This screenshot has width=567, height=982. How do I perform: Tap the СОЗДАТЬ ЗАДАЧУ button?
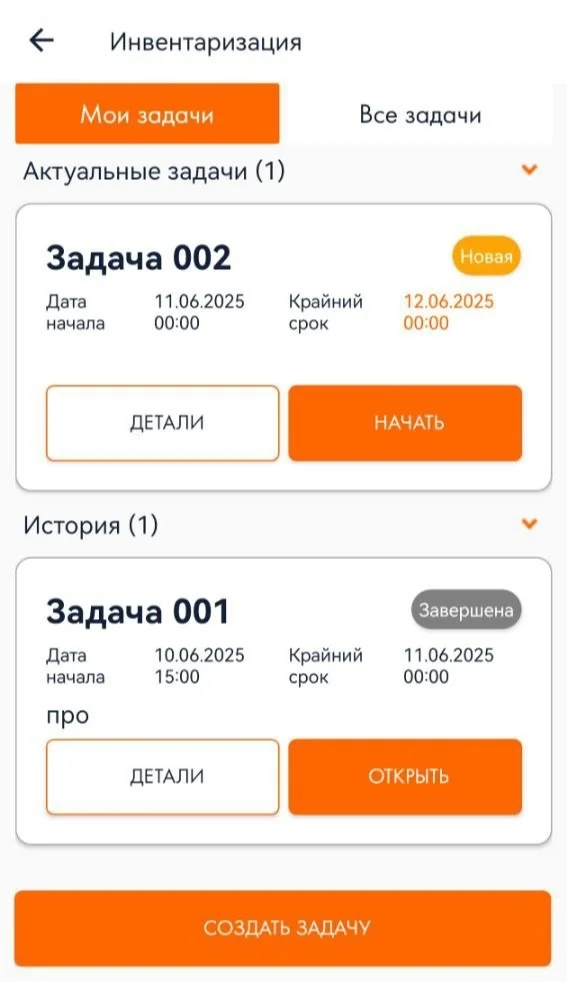(283, 928)
